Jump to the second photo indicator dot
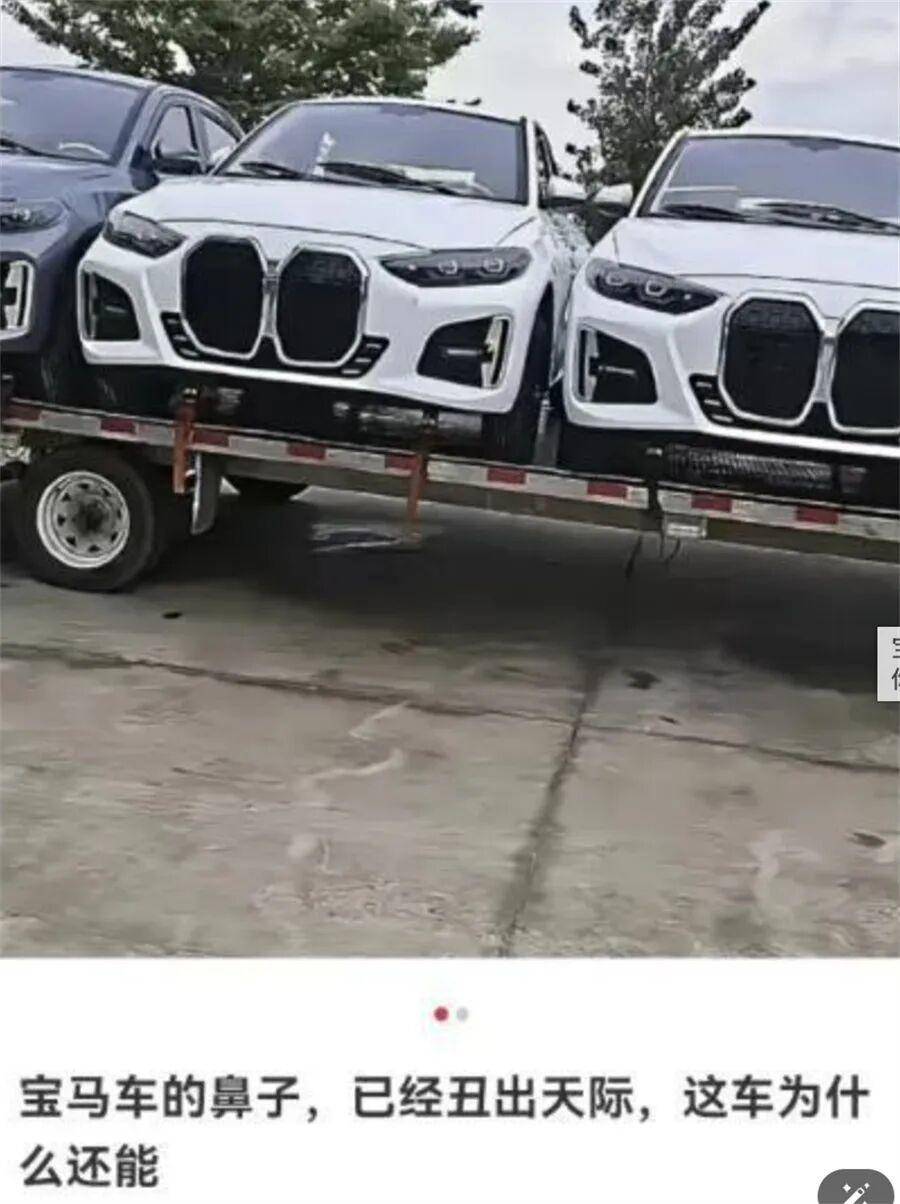 [462, 1014]
